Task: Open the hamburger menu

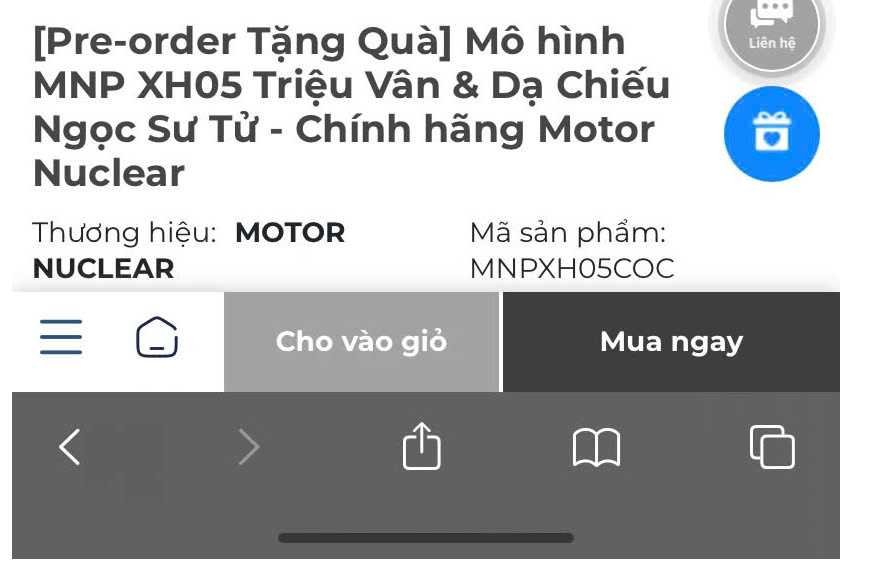Action: coord(61,338)
